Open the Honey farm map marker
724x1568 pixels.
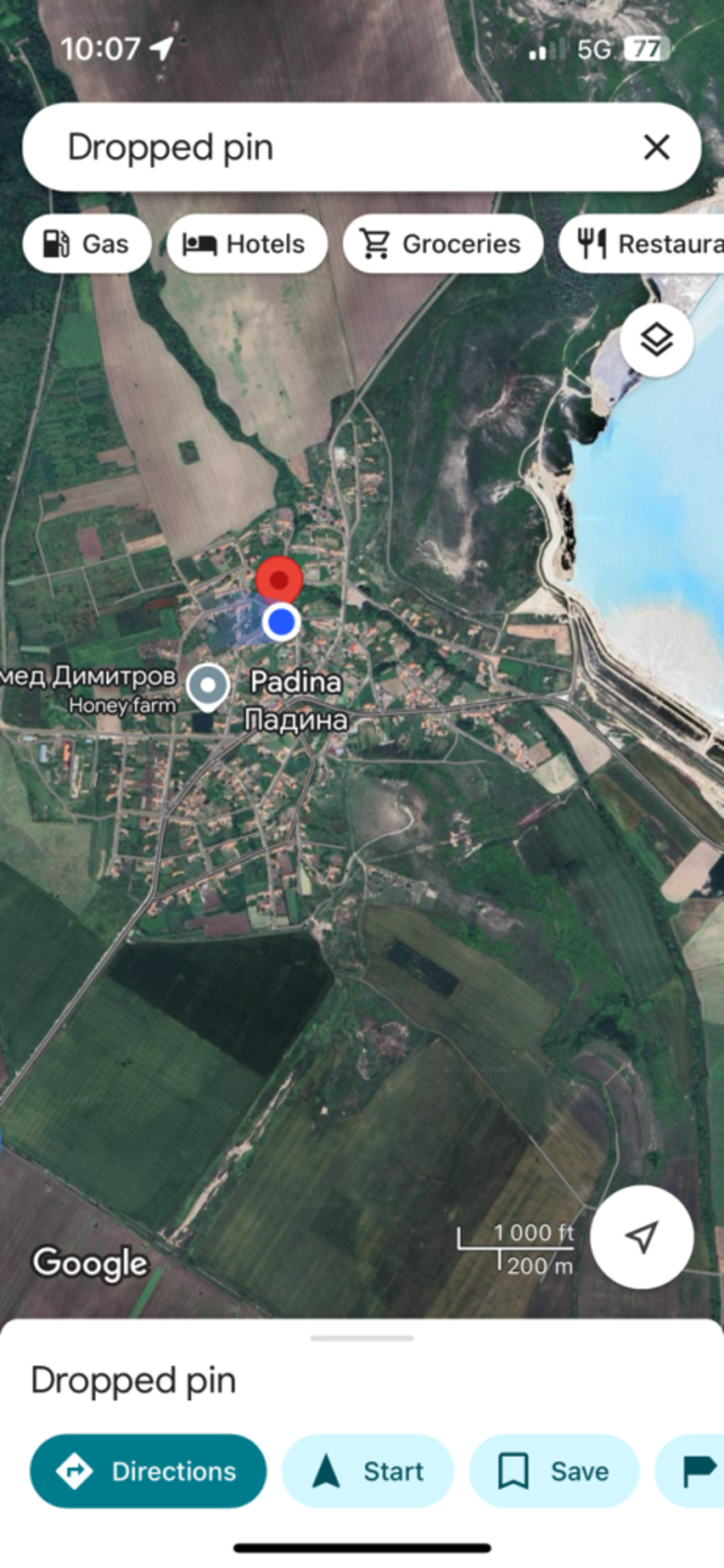(x=208, y=686)
